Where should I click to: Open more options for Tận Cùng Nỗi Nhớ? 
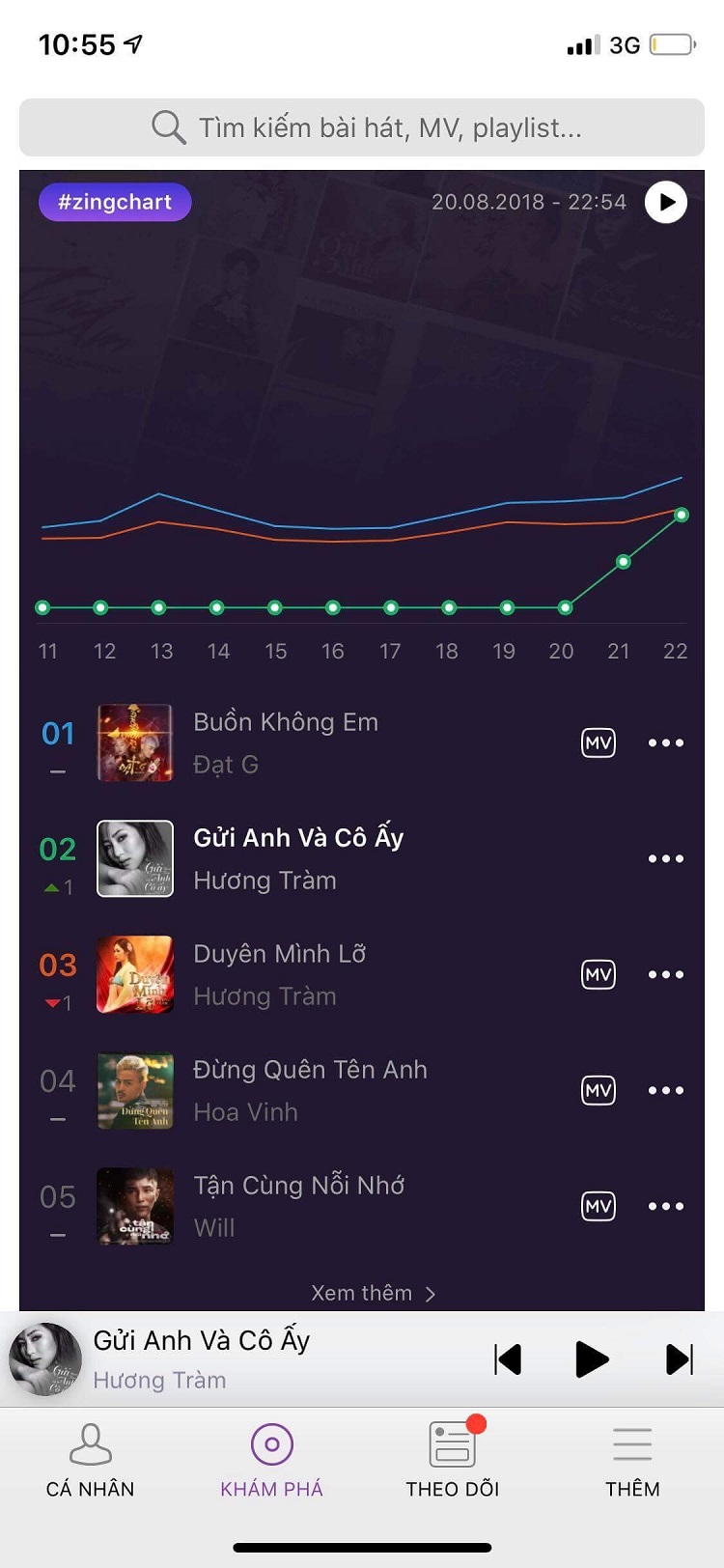(666, 1206)
